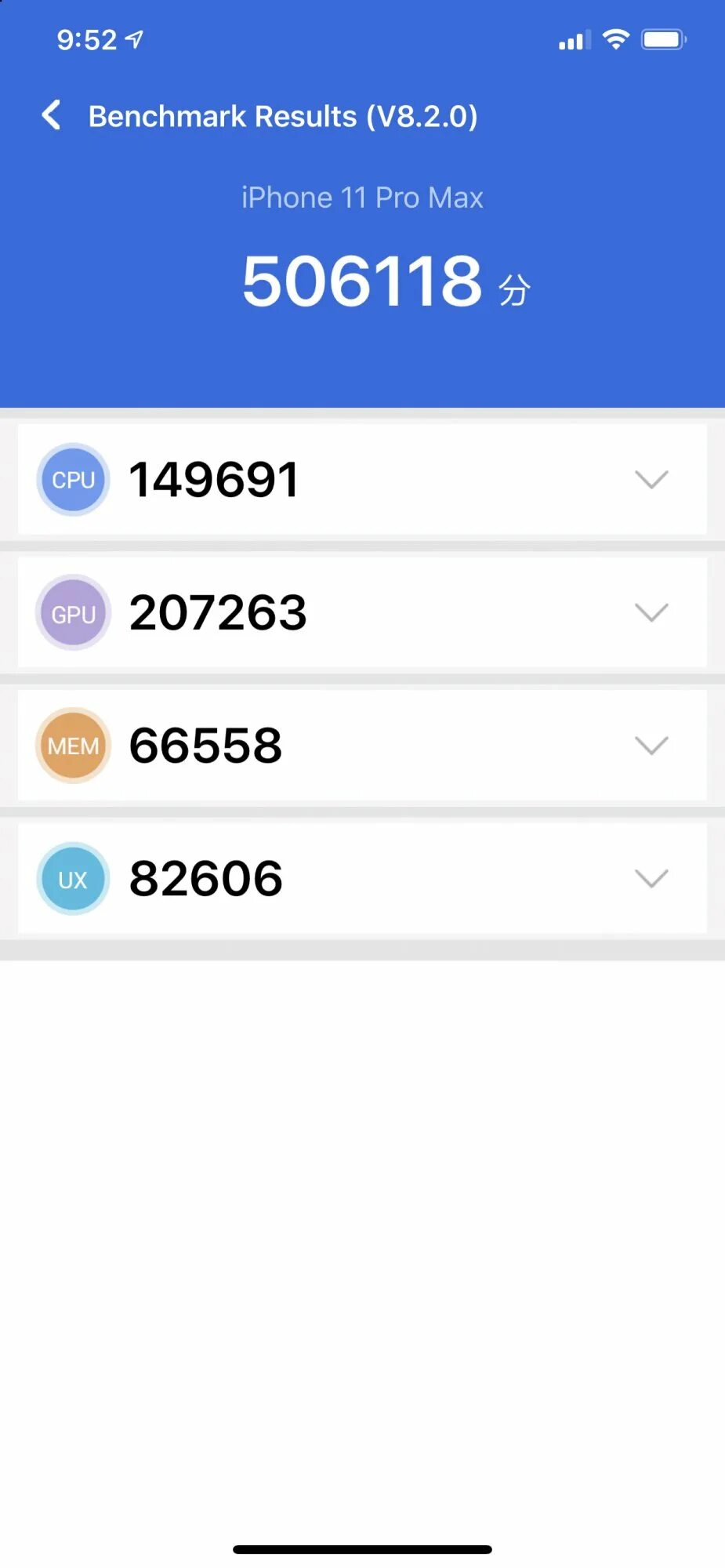
Task: Expand the UX score section
Action: [651, 878]
